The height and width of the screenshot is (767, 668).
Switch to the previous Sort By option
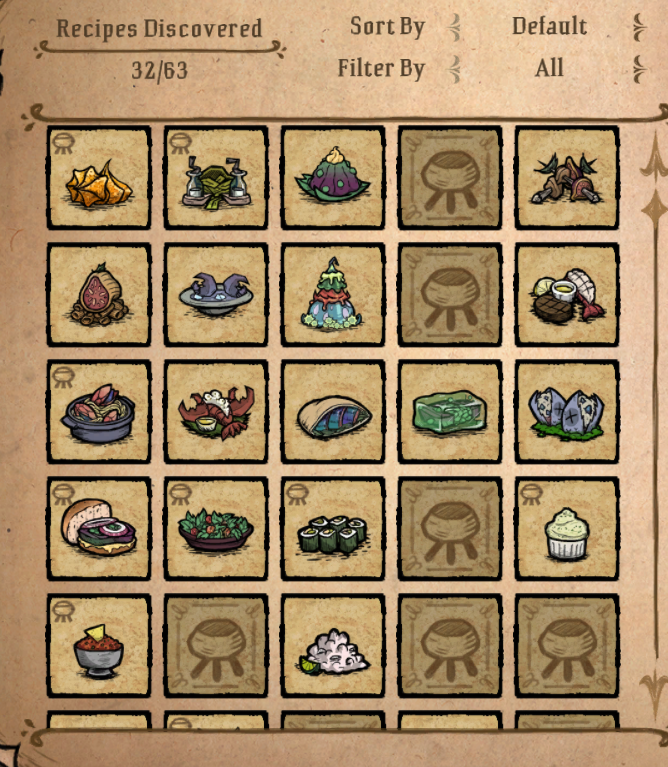pyautogui.click(x=455, y=27)
